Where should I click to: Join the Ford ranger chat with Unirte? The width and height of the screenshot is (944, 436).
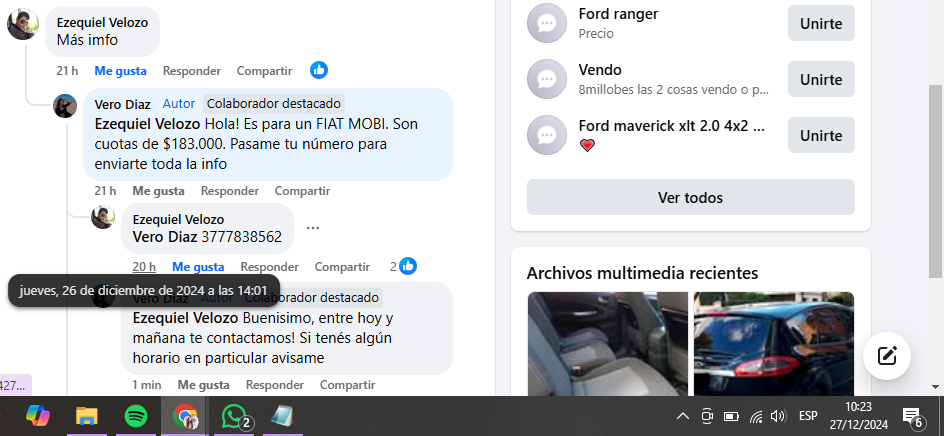point(821,23)
